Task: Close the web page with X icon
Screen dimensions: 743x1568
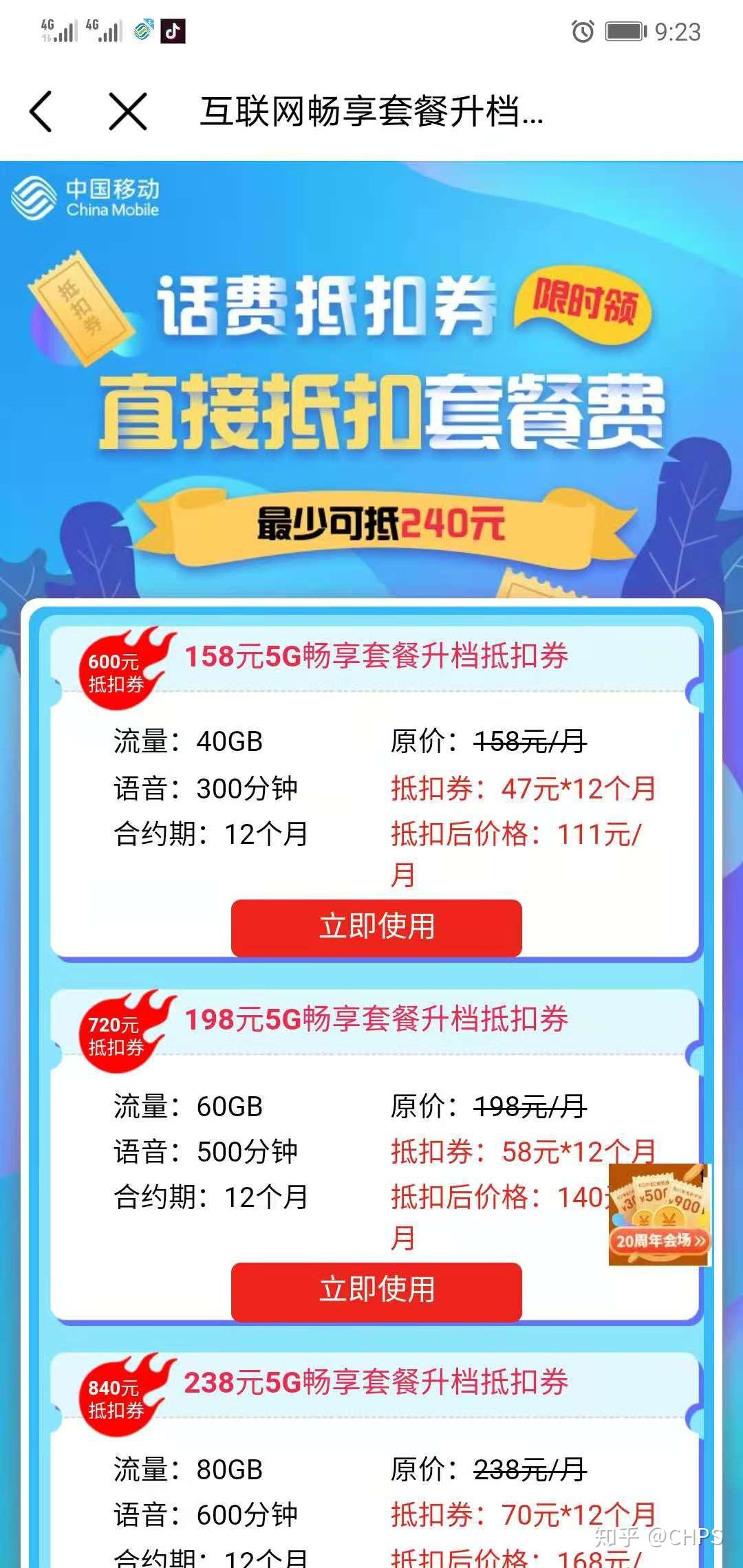Action: [128, 111]
